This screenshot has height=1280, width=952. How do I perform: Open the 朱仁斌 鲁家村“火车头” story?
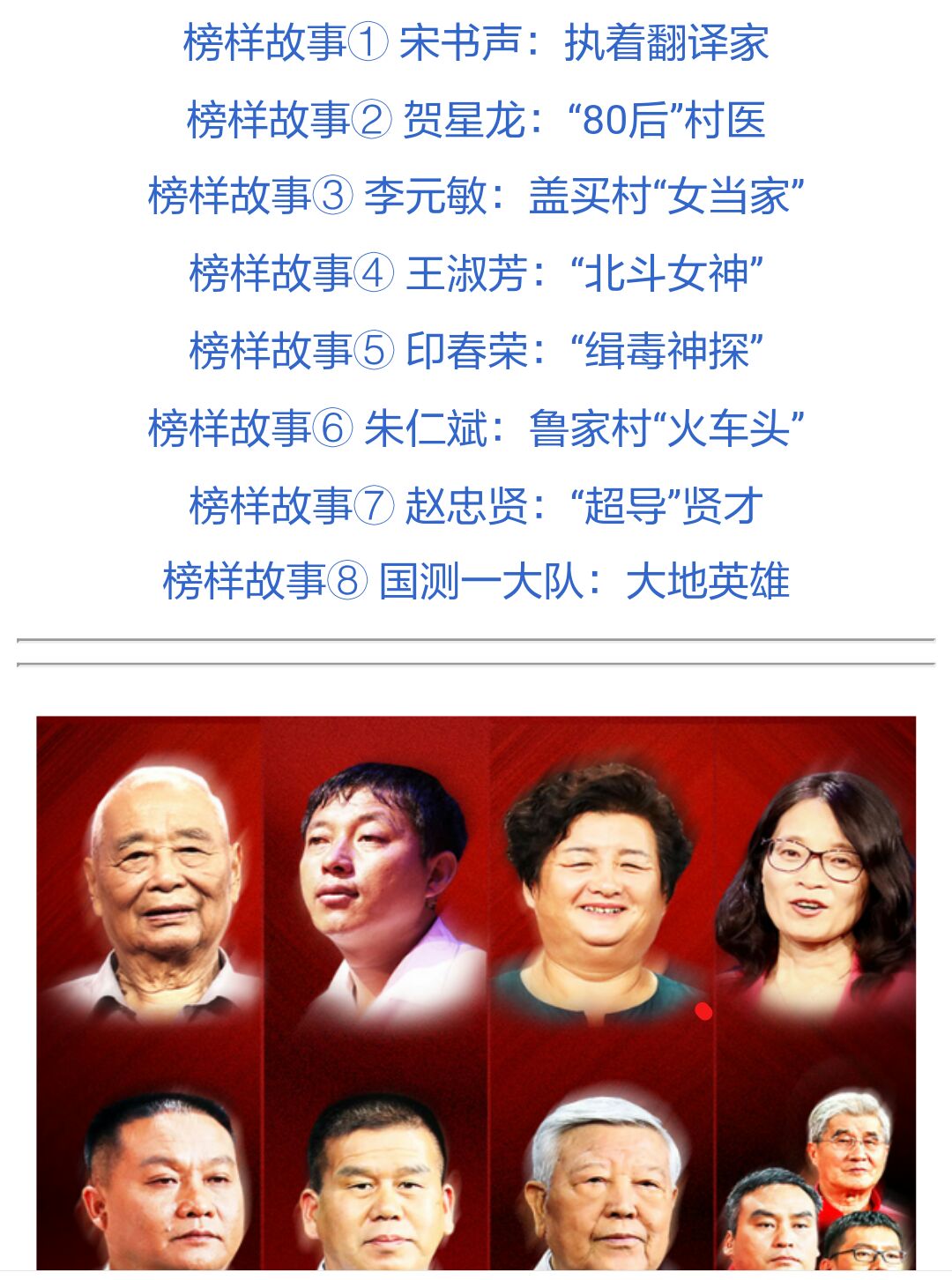tap(476, 428)
